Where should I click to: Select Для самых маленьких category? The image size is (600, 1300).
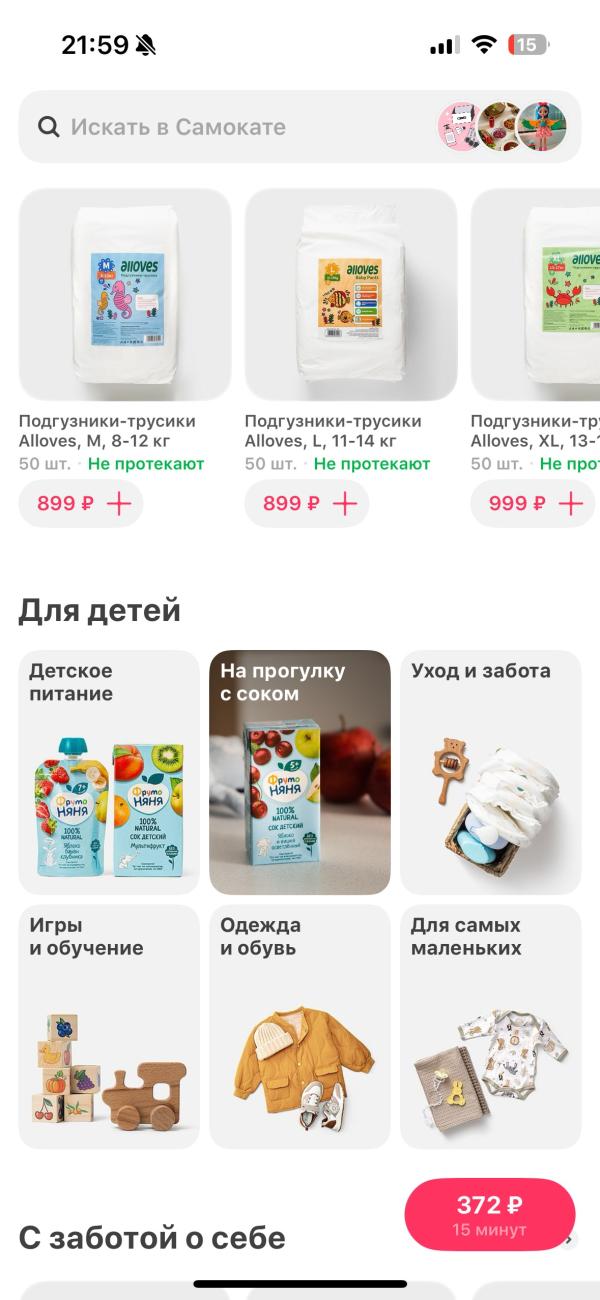[491, 1027]
